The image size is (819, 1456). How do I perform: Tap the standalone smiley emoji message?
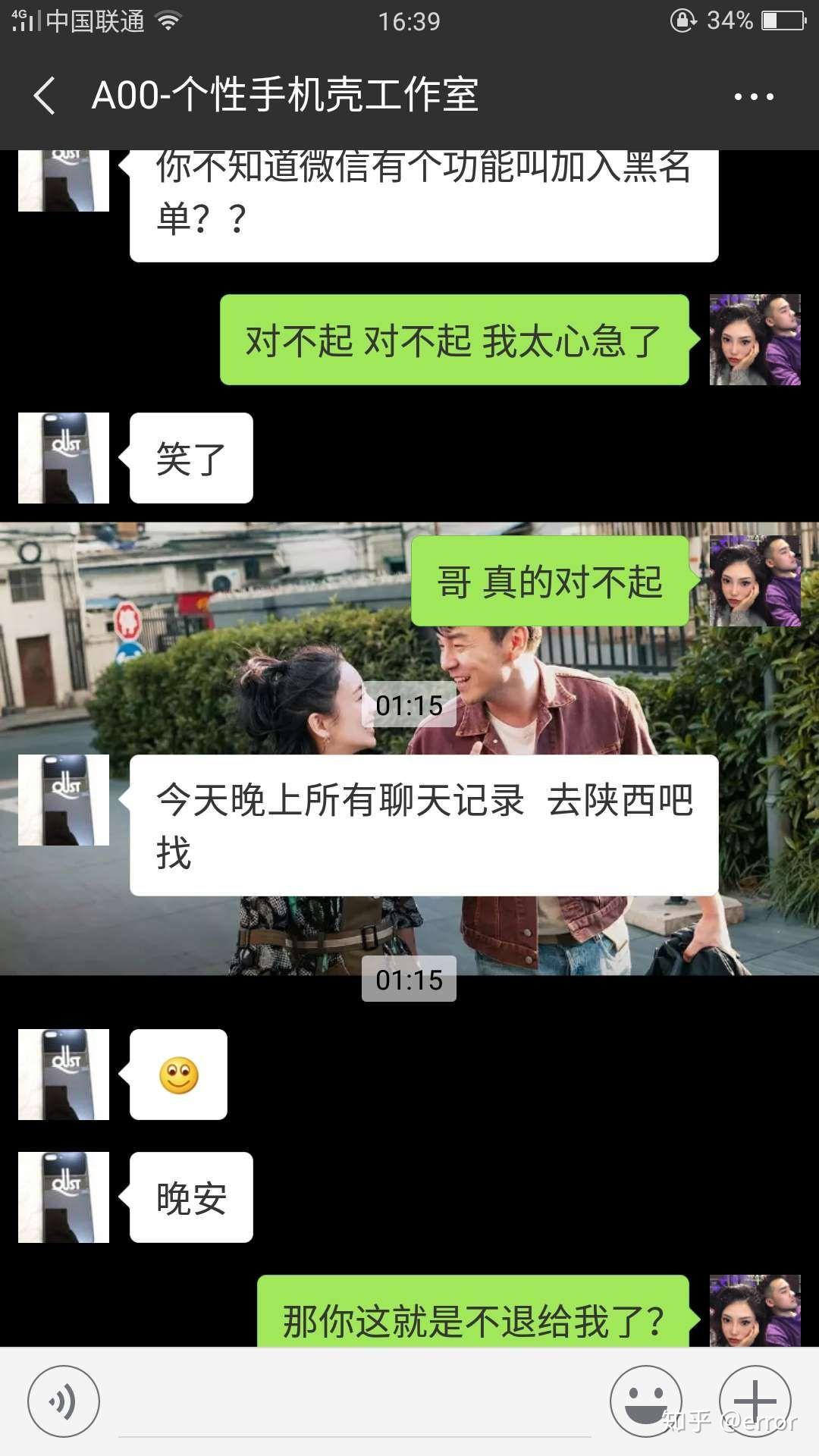(178, 1075)
